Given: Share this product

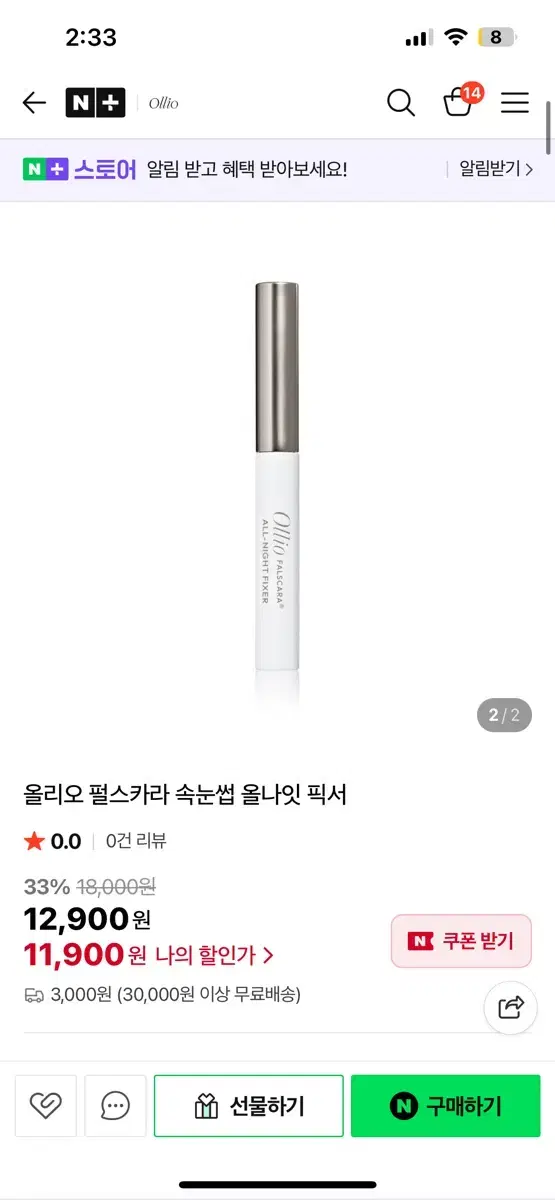Looking at the screenshot, I should [511, 1006].
